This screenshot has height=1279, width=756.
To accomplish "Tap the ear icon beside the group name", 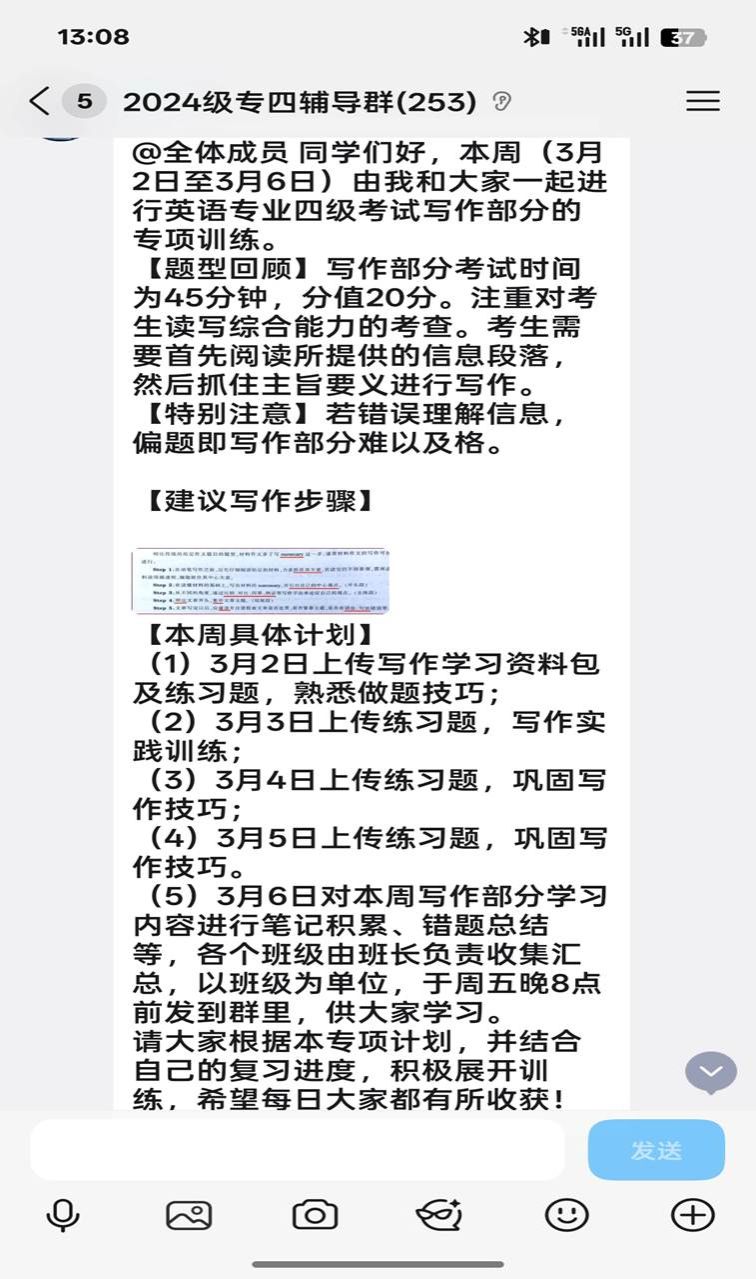I will [502, 101].
